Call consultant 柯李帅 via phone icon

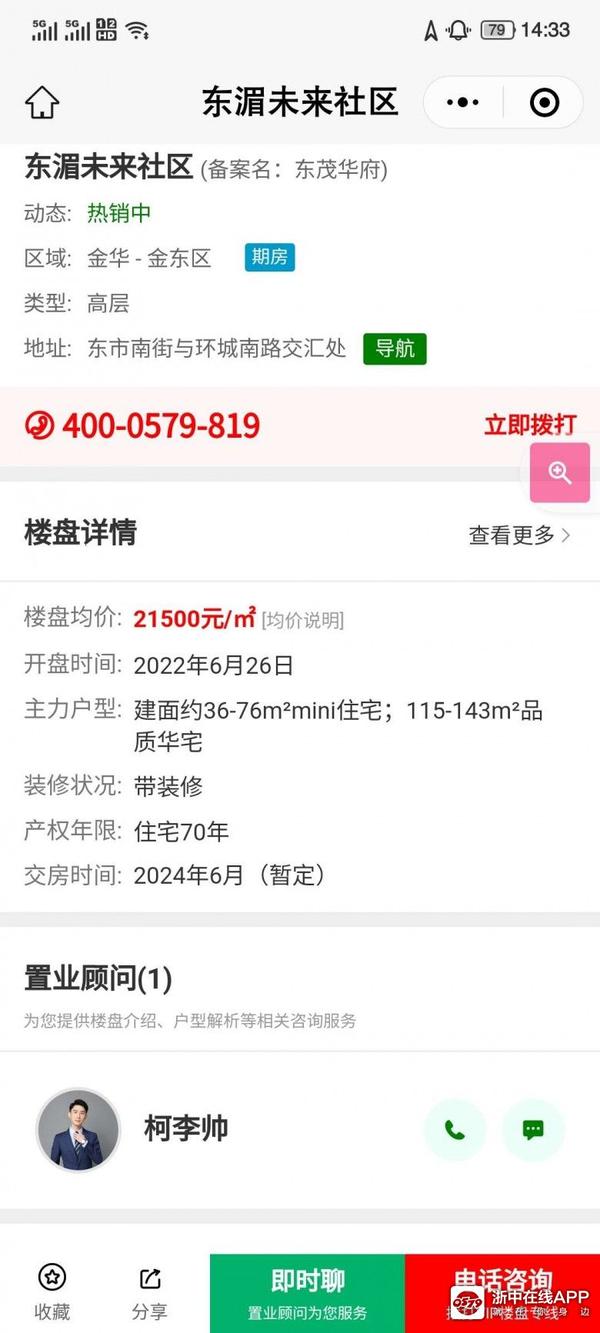point(455,1130)
